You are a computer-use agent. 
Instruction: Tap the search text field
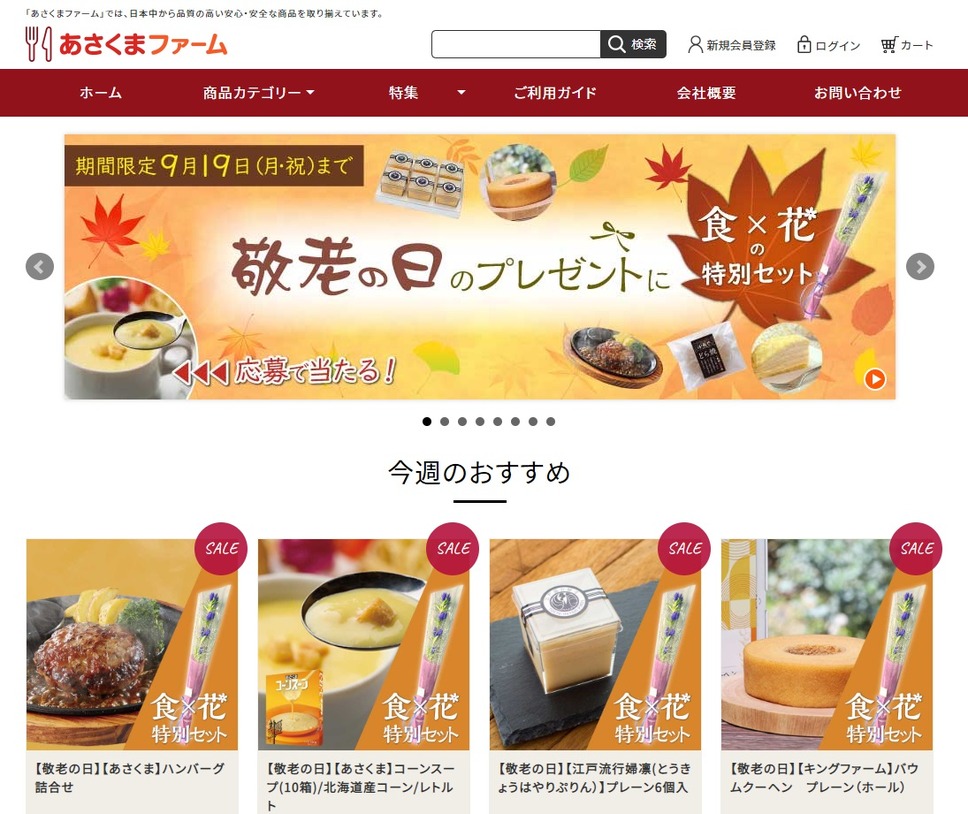coord(515,45)
